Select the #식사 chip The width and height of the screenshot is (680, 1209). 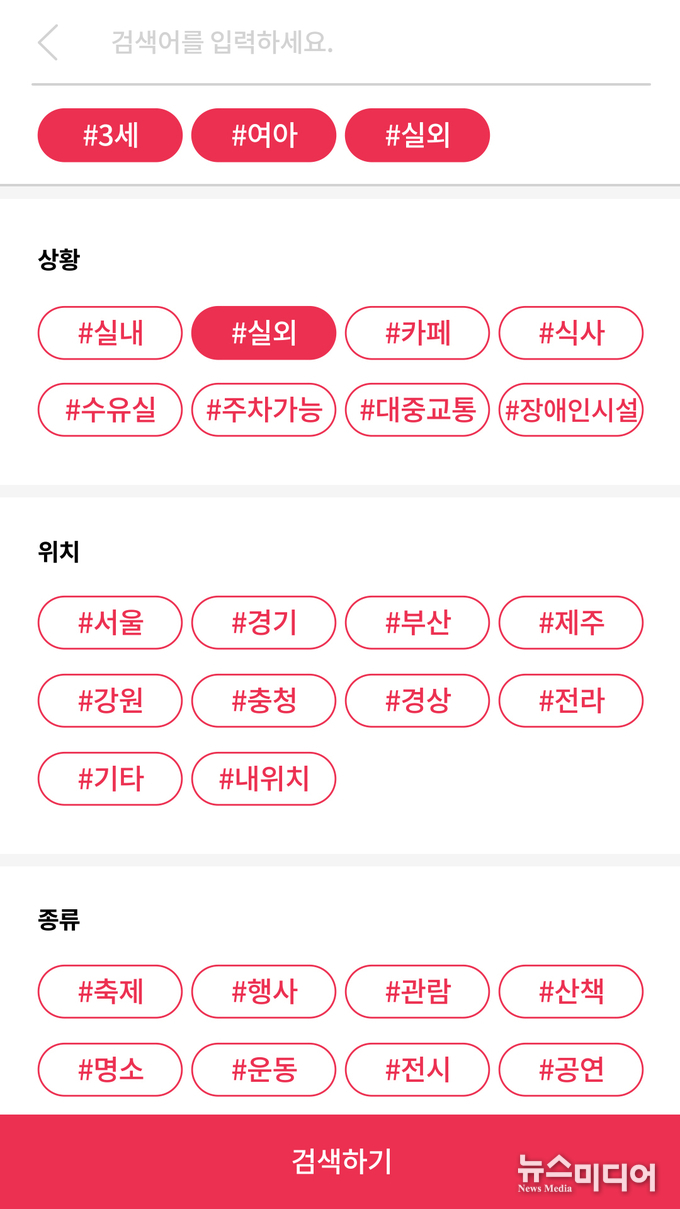571,333
